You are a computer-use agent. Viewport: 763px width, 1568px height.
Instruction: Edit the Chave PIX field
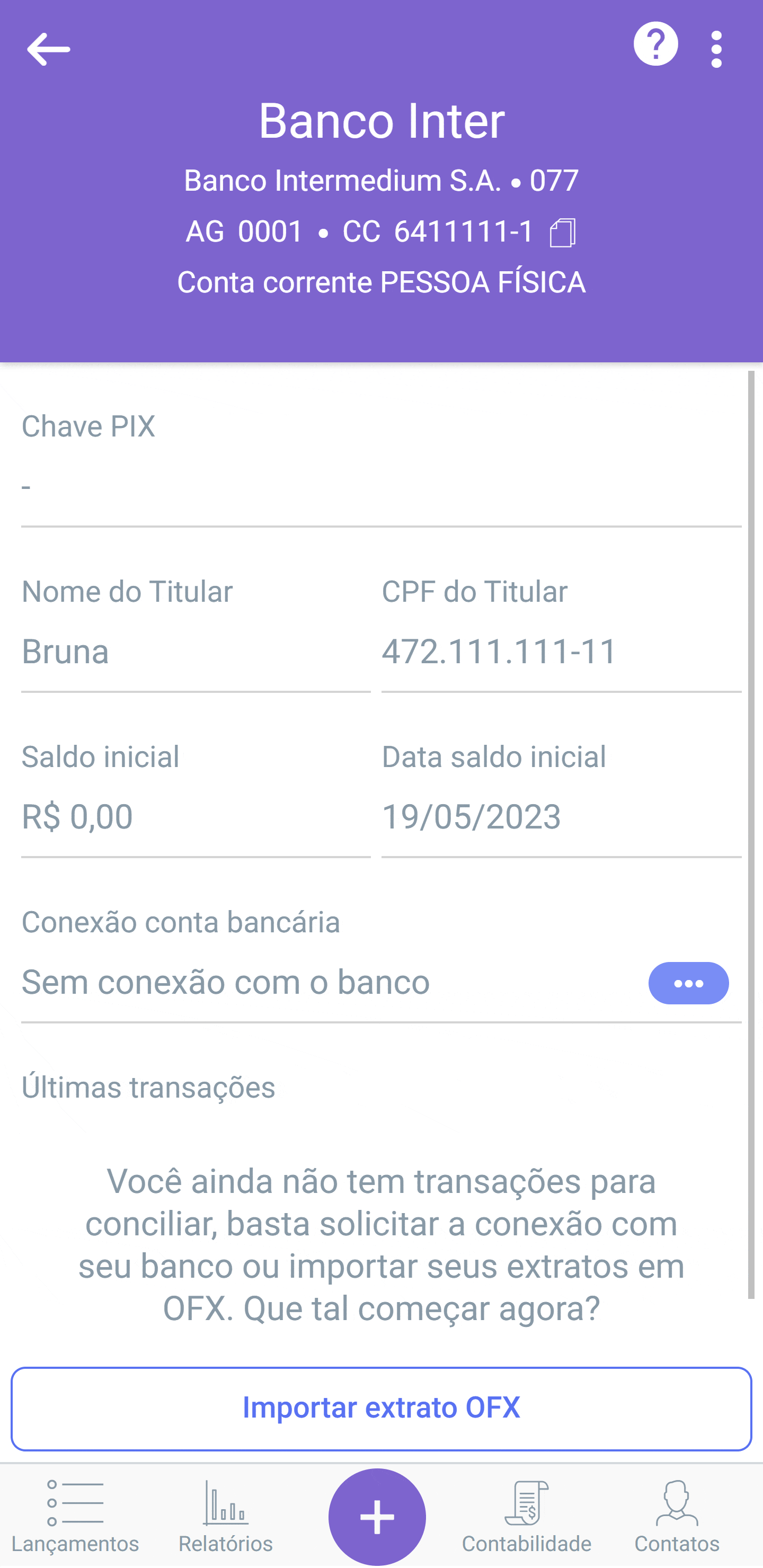[380, 487]
